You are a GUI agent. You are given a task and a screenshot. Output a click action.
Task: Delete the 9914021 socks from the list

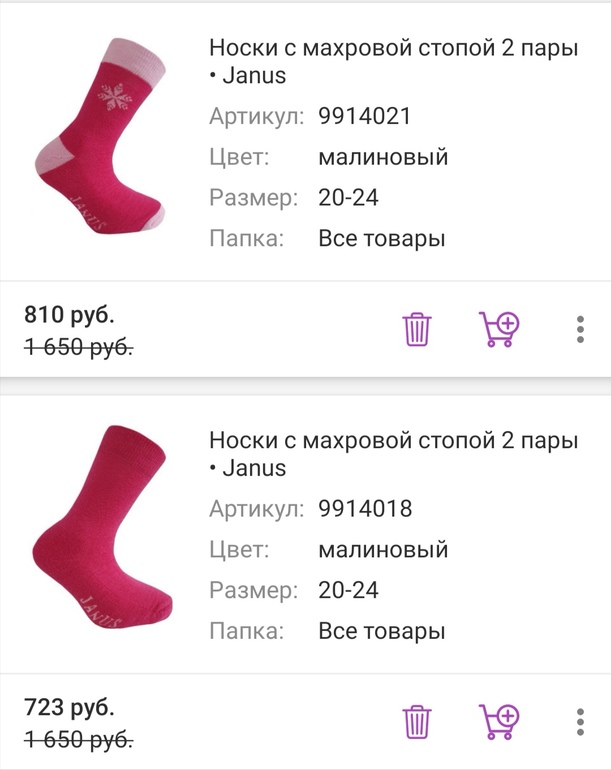(x=417, y=328)
